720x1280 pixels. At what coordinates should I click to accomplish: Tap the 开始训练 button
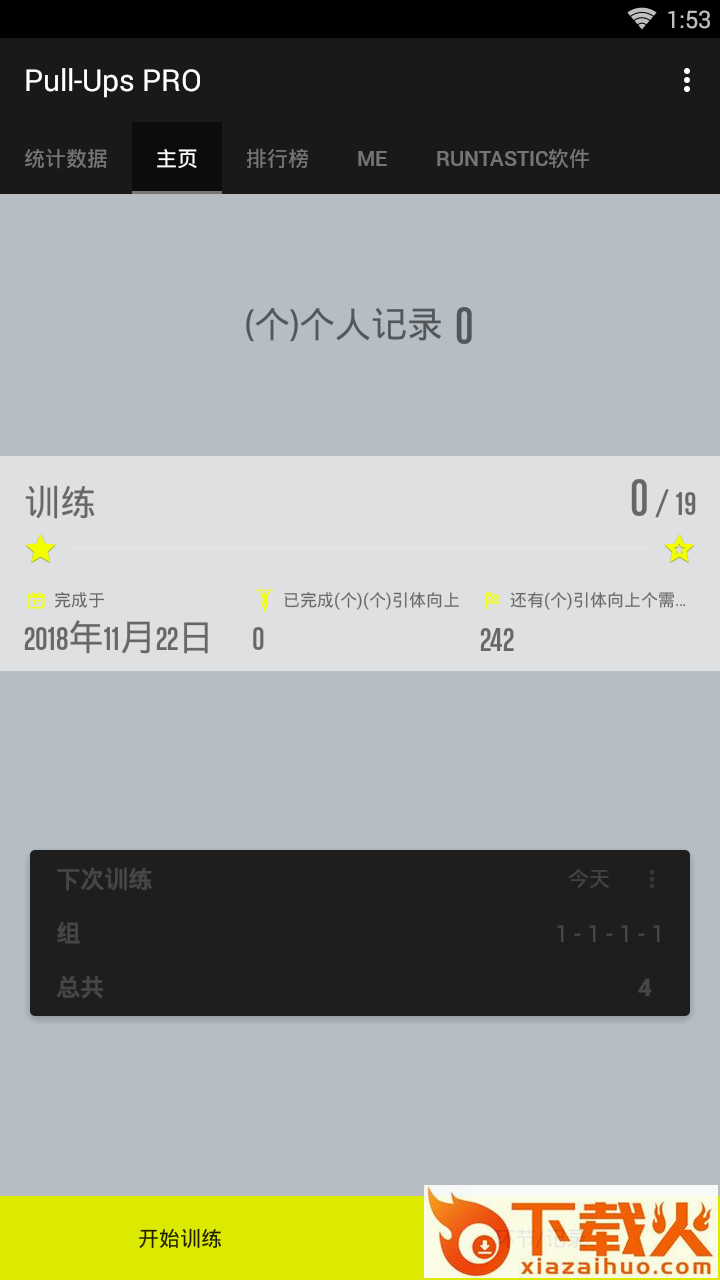[x=180, y=1238]
